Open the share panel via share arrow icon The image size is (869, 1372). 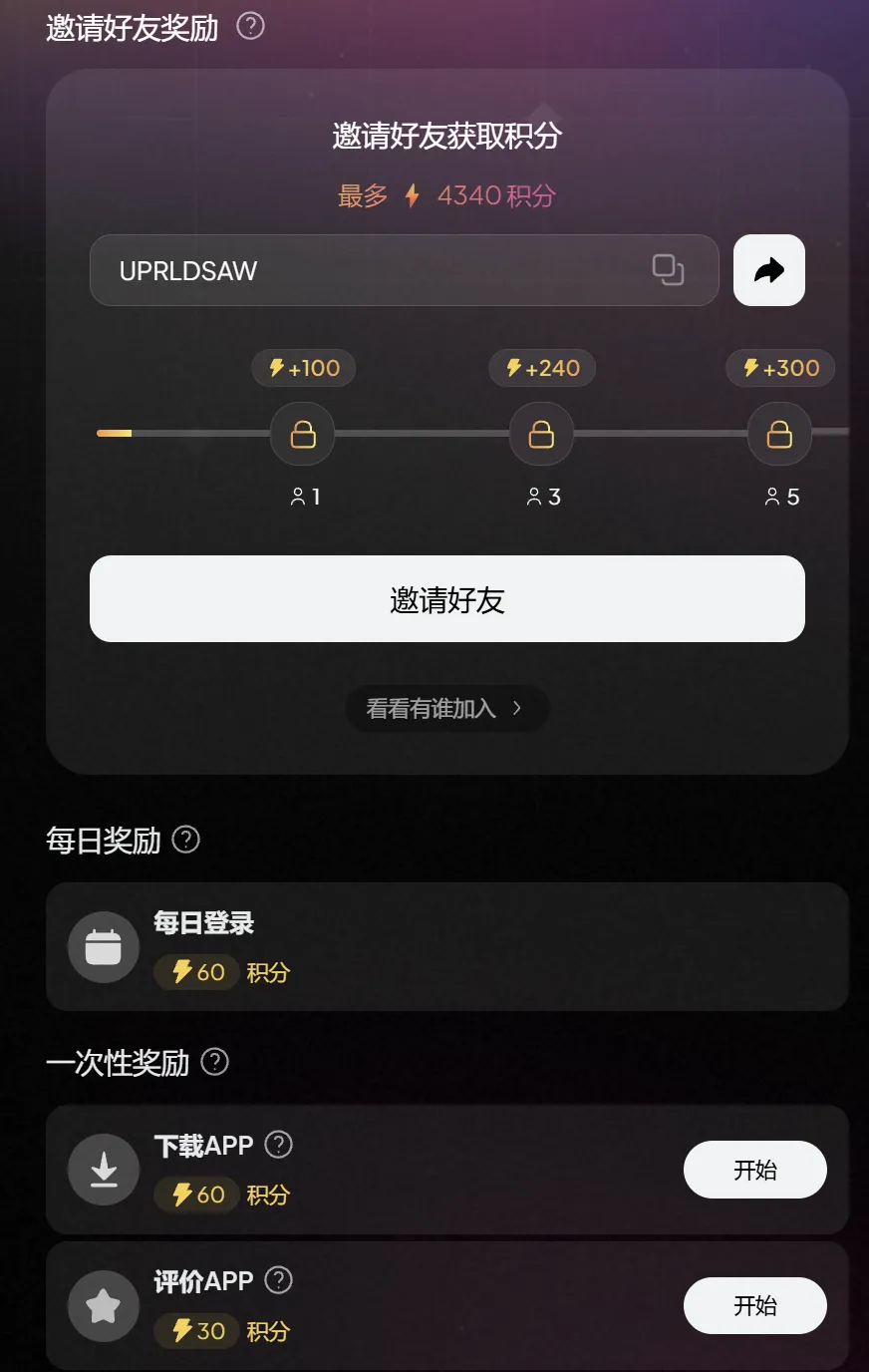(768, 270)
